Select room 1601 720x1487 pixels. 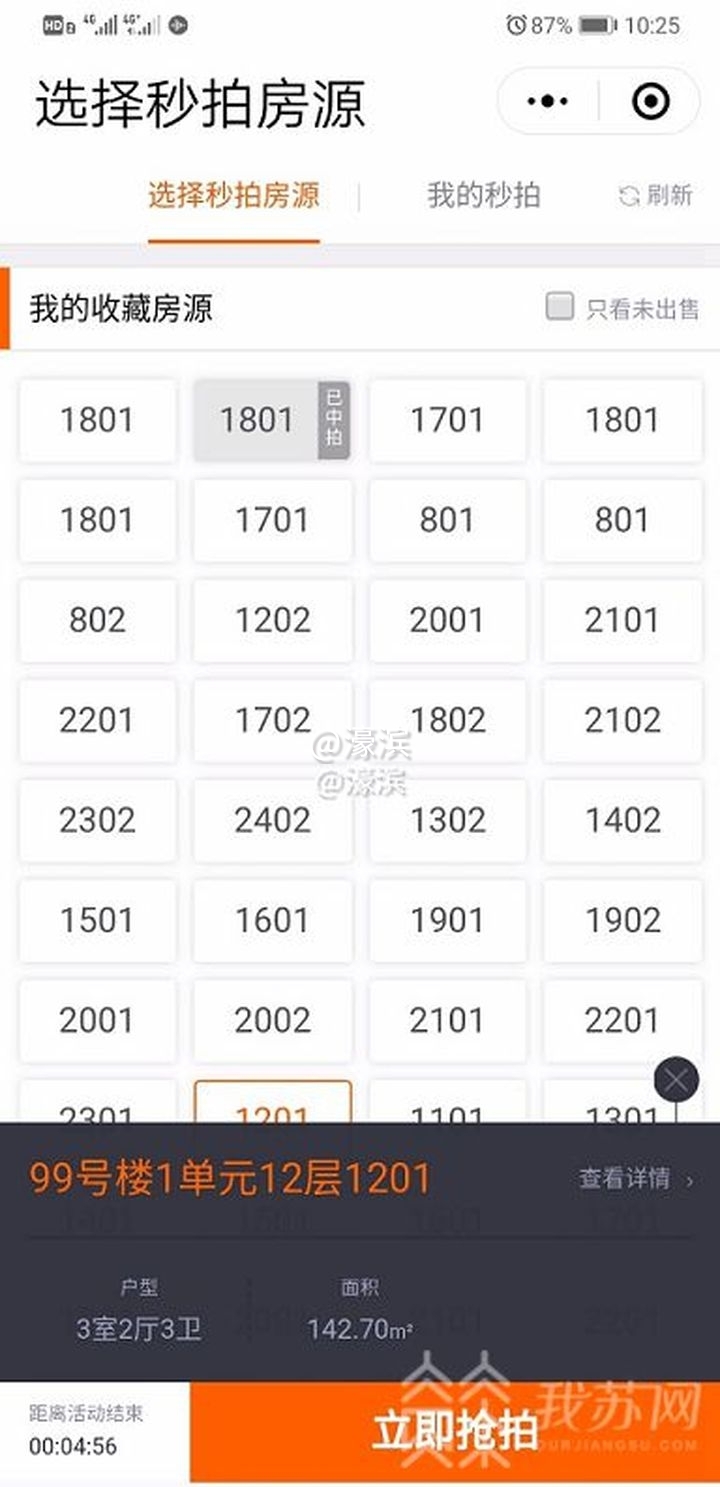point(272,920)
